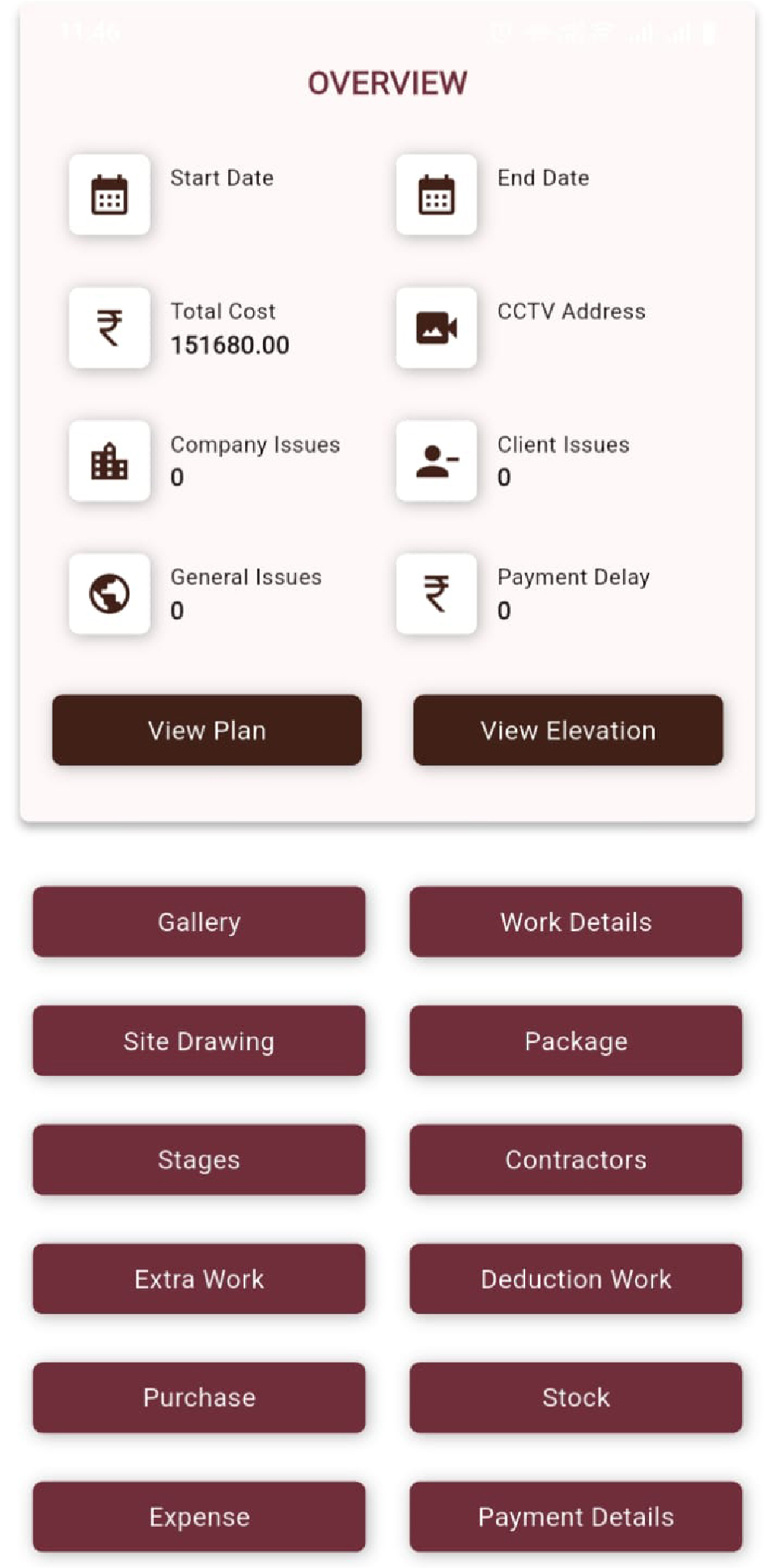This screenshot has width=776, height=1568.
Task: View the Contractors section
Action: click(575, 1159)
